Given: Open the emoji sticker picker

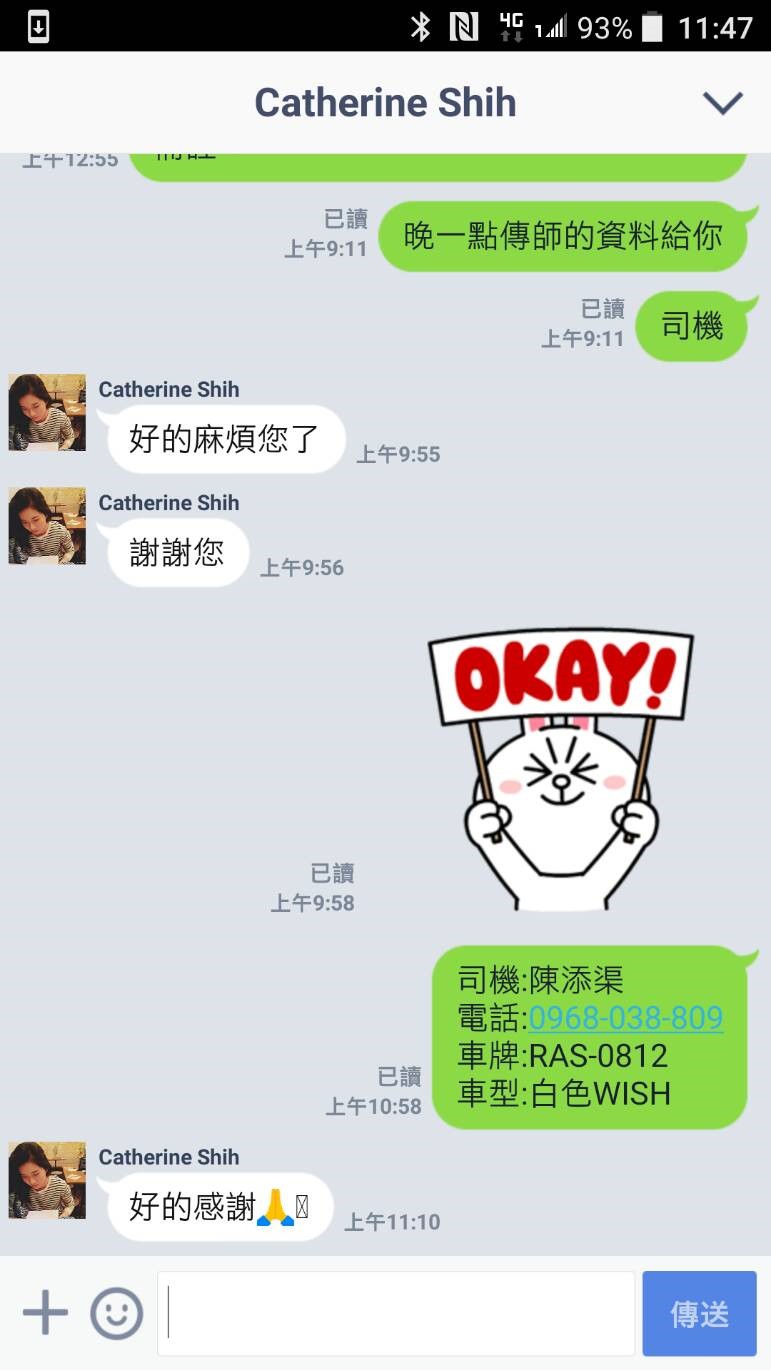Looking at the screenshot, I should 117,1312.
